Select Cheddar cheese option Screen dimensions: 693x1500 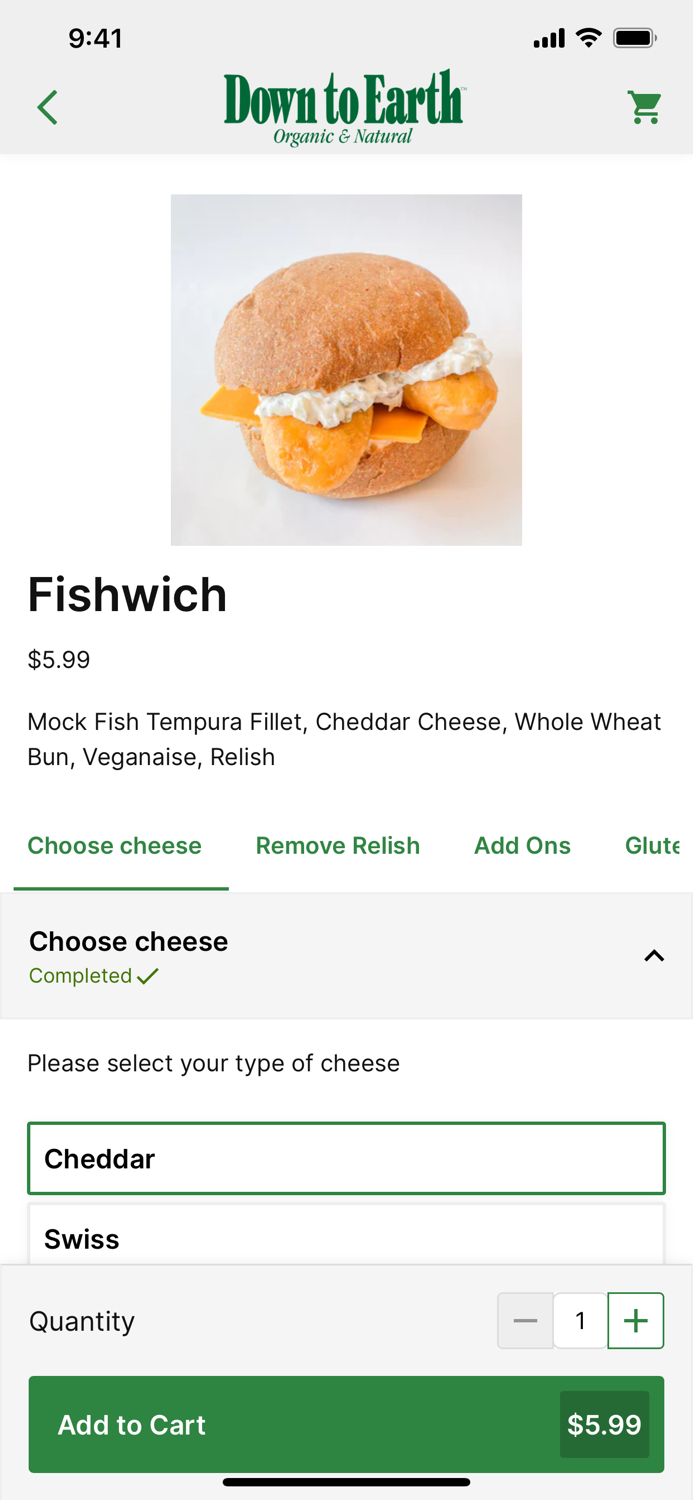point(346,1158)
